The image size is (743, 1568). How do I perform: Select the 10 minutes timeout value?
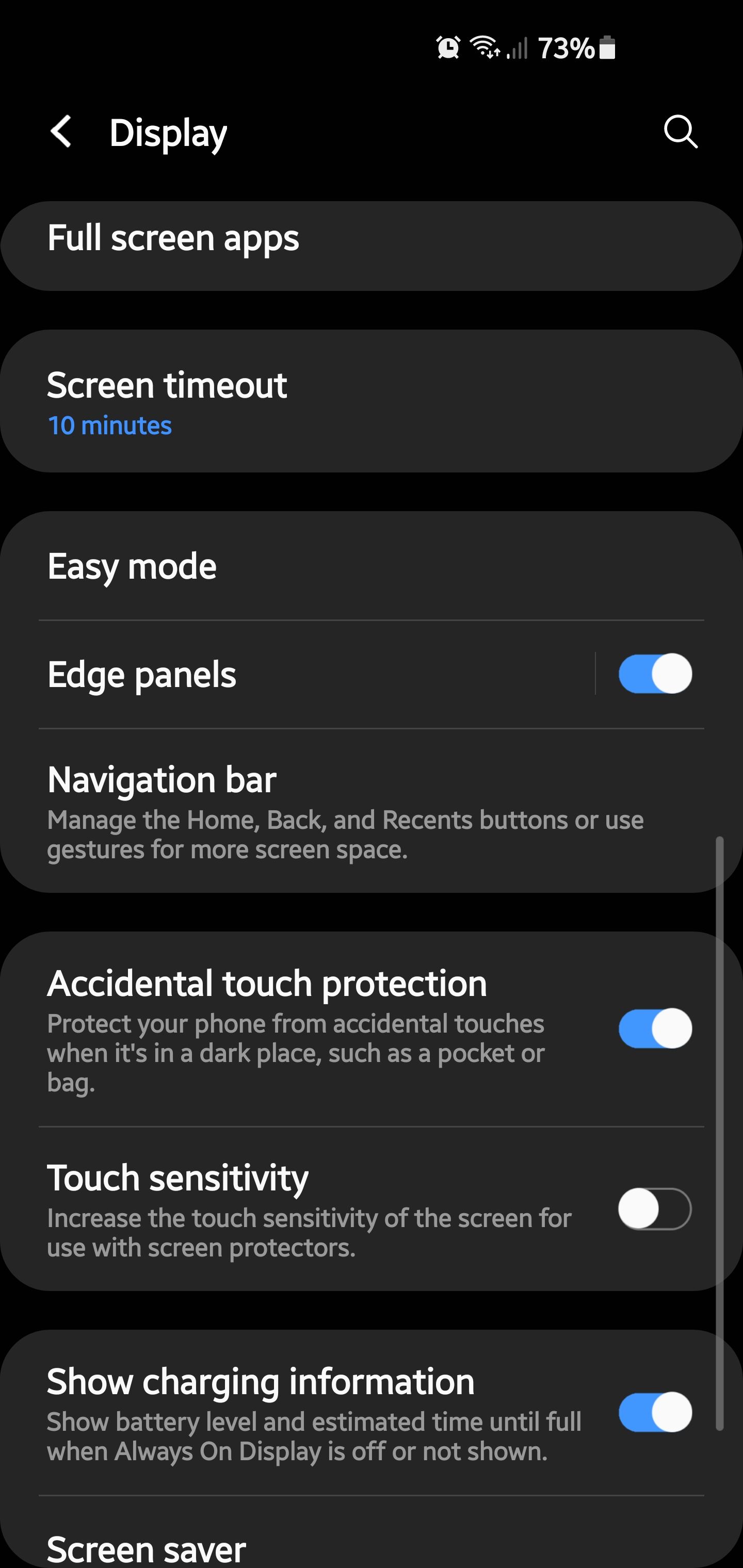(x=109, y=426)
